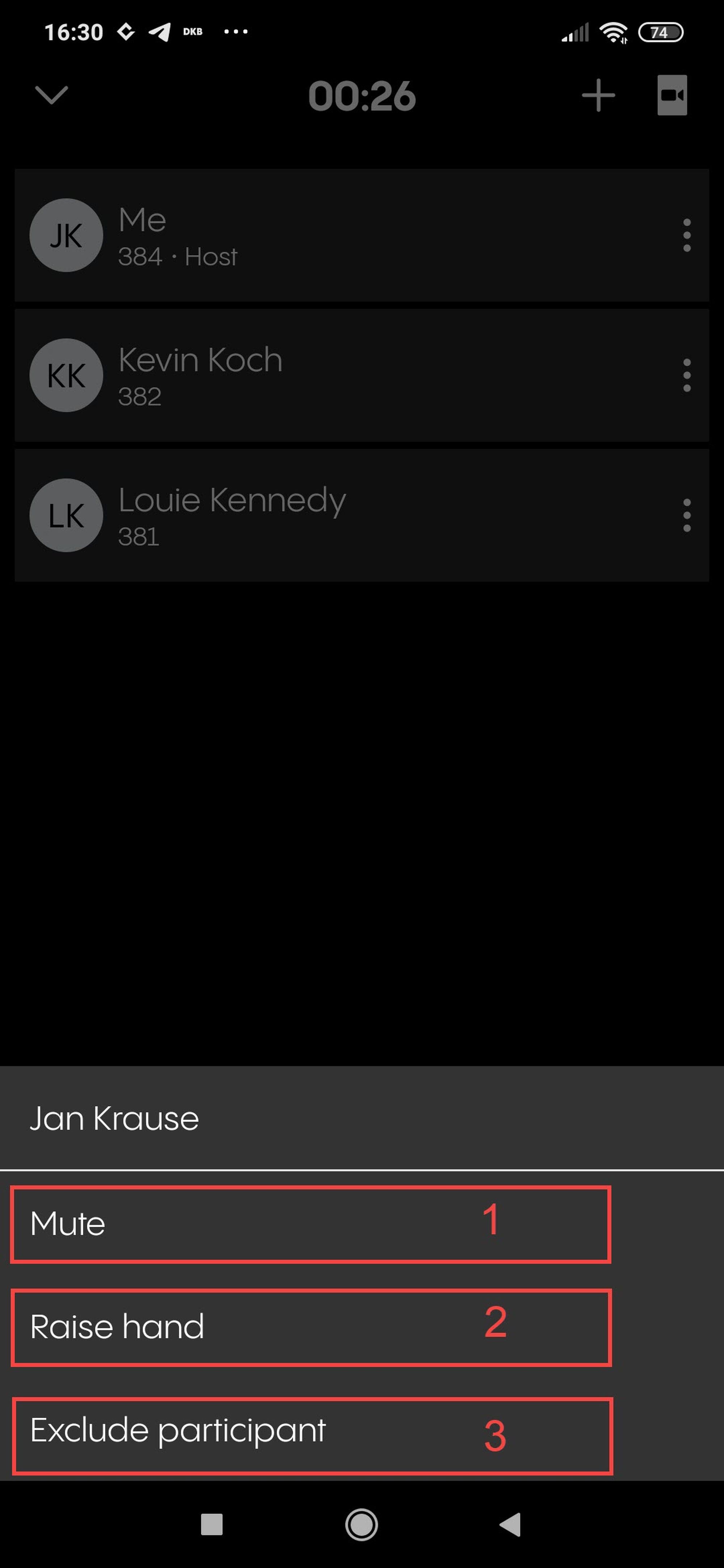This screenshot has height=1568, width=724.
Task: Turn on video with the camera icon
Action: (672, 95)
